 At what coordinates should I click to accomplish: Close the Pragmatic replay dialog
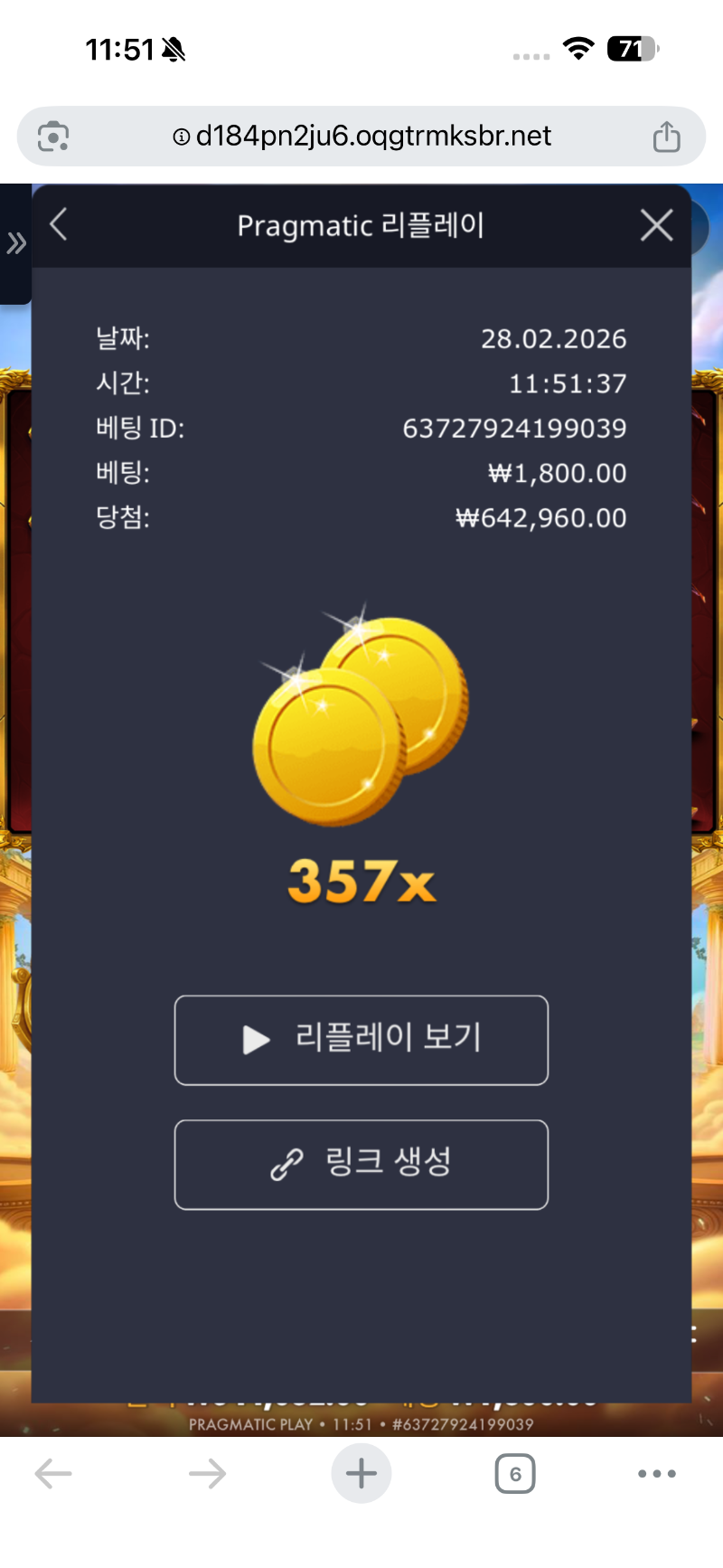click(656, 225)
